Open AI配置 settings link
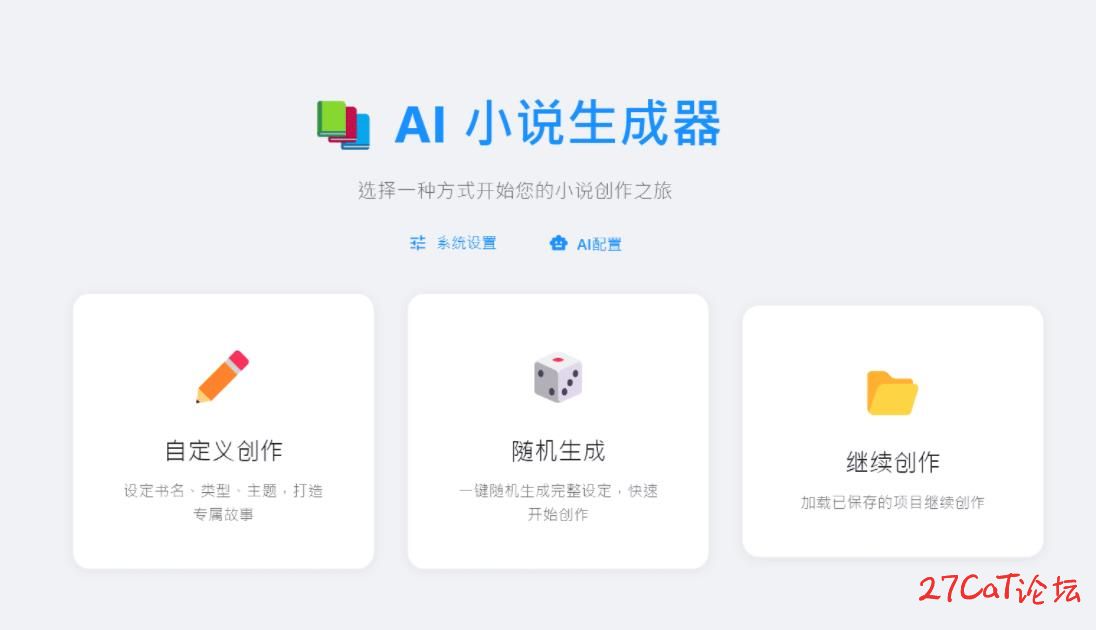 tap(586, 244)
